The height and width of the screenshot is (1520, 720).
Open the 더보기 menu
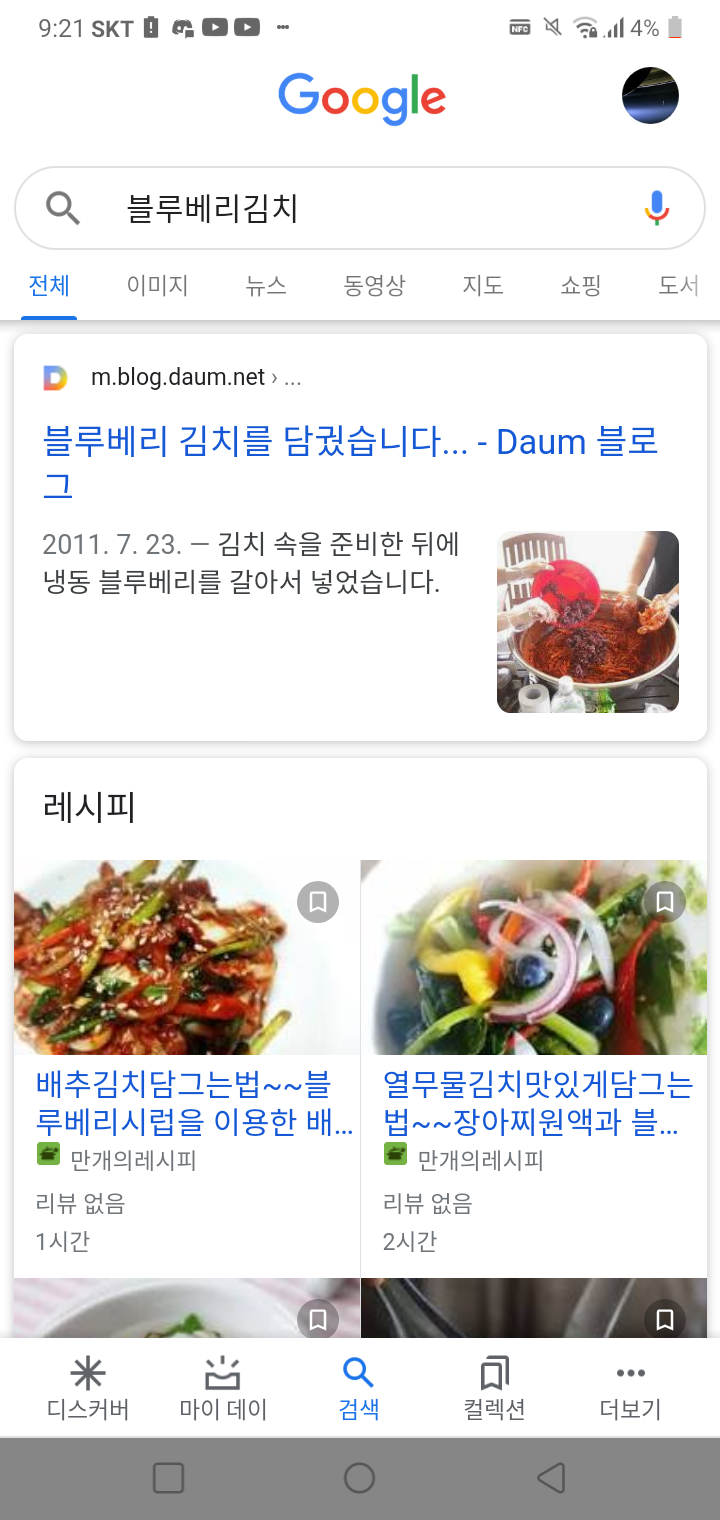(630, 1388)
